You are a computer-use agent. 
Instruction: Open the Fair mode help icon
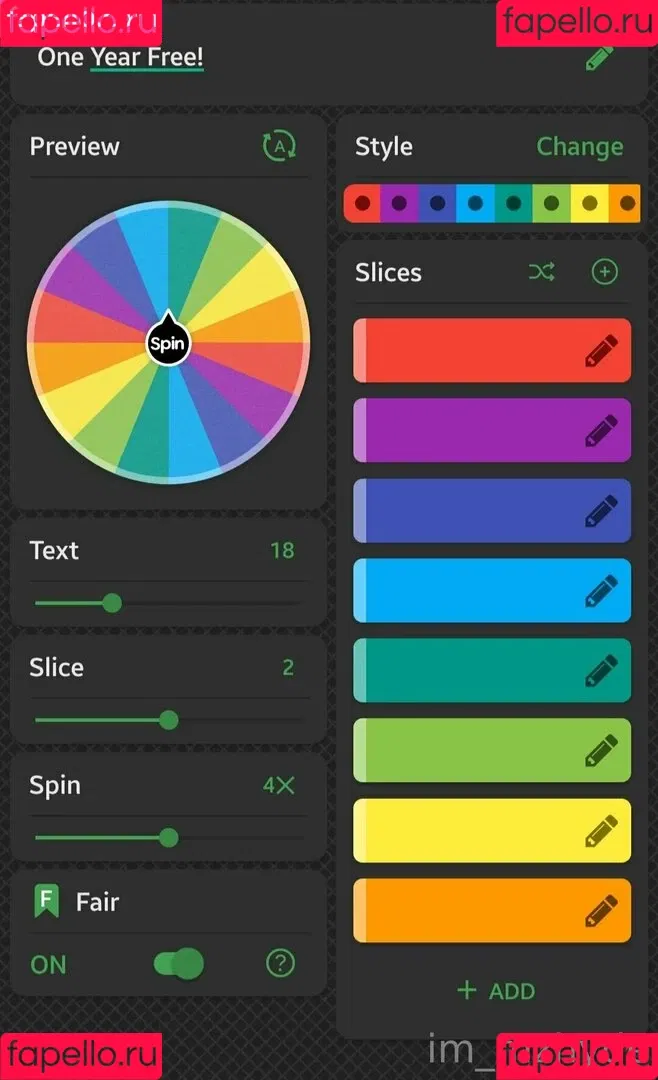[281, 964]
